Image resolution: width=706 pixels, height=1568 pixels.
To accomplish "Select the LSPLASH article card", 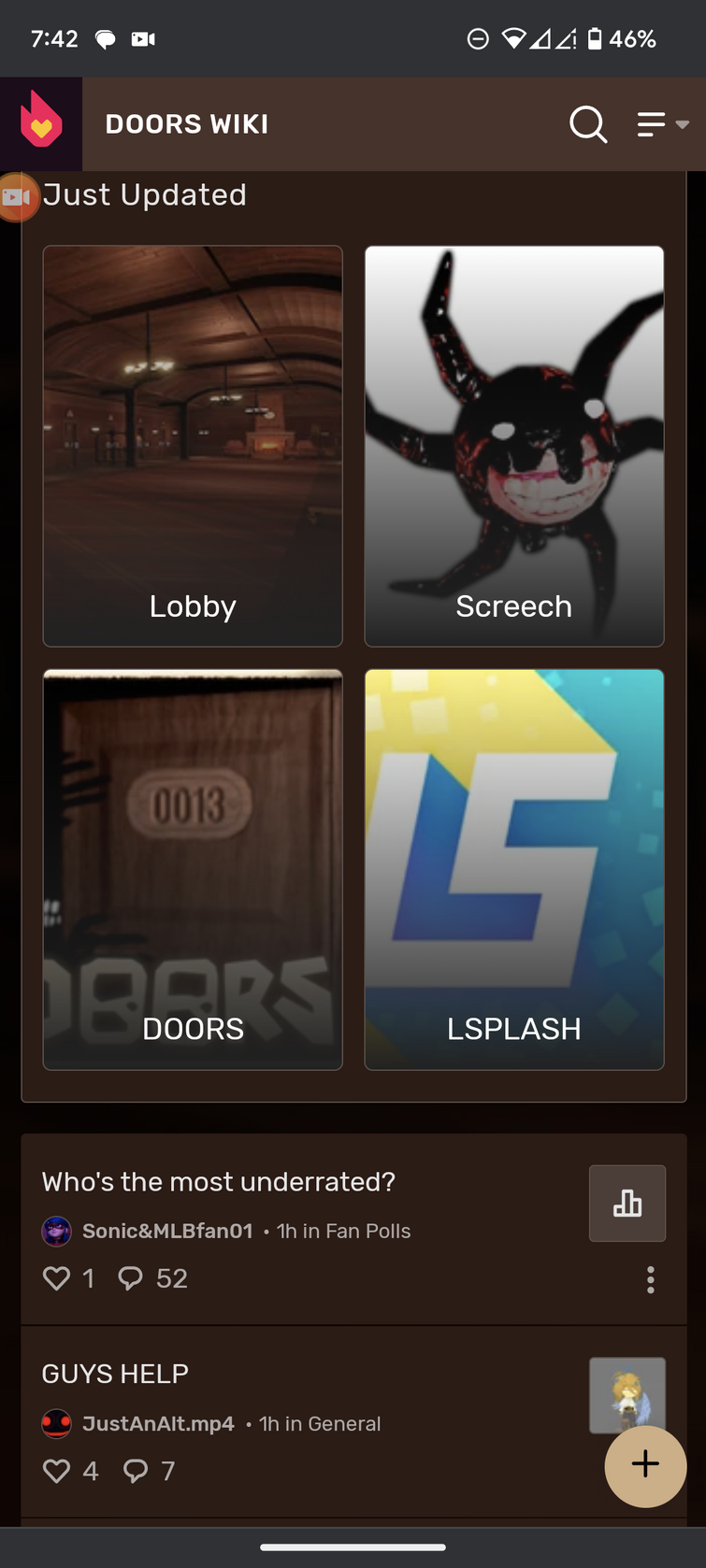I will (x=513, y=869).
